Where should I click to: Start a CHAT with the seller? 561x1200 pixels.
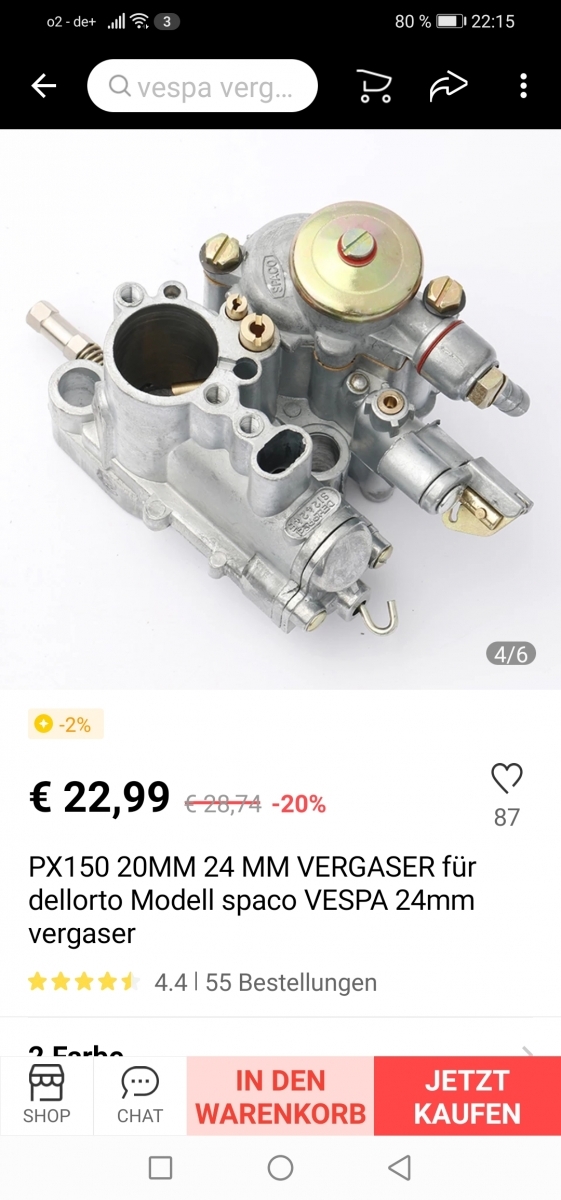140,1095
